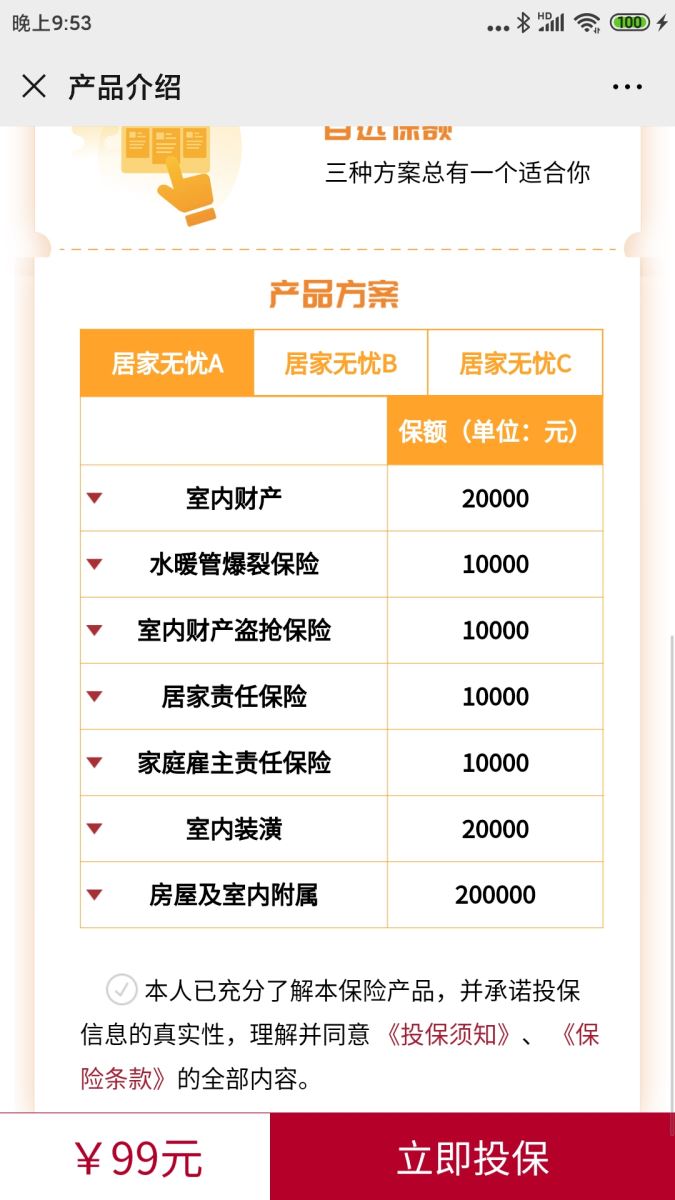Check the insurance agreement checkbox
Screen dimensions: 675x1200
121,990
